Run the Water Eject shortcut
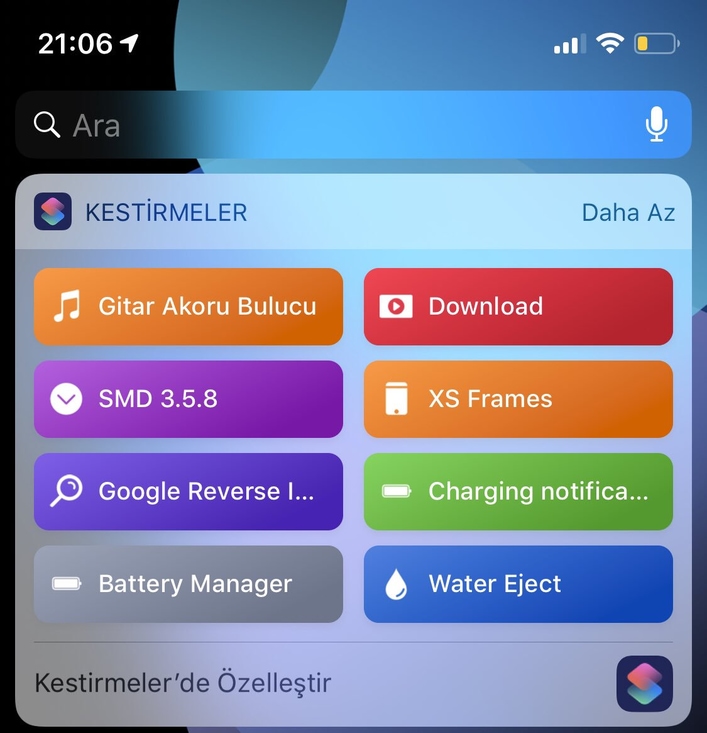The image size is (707, 733). 518,584
